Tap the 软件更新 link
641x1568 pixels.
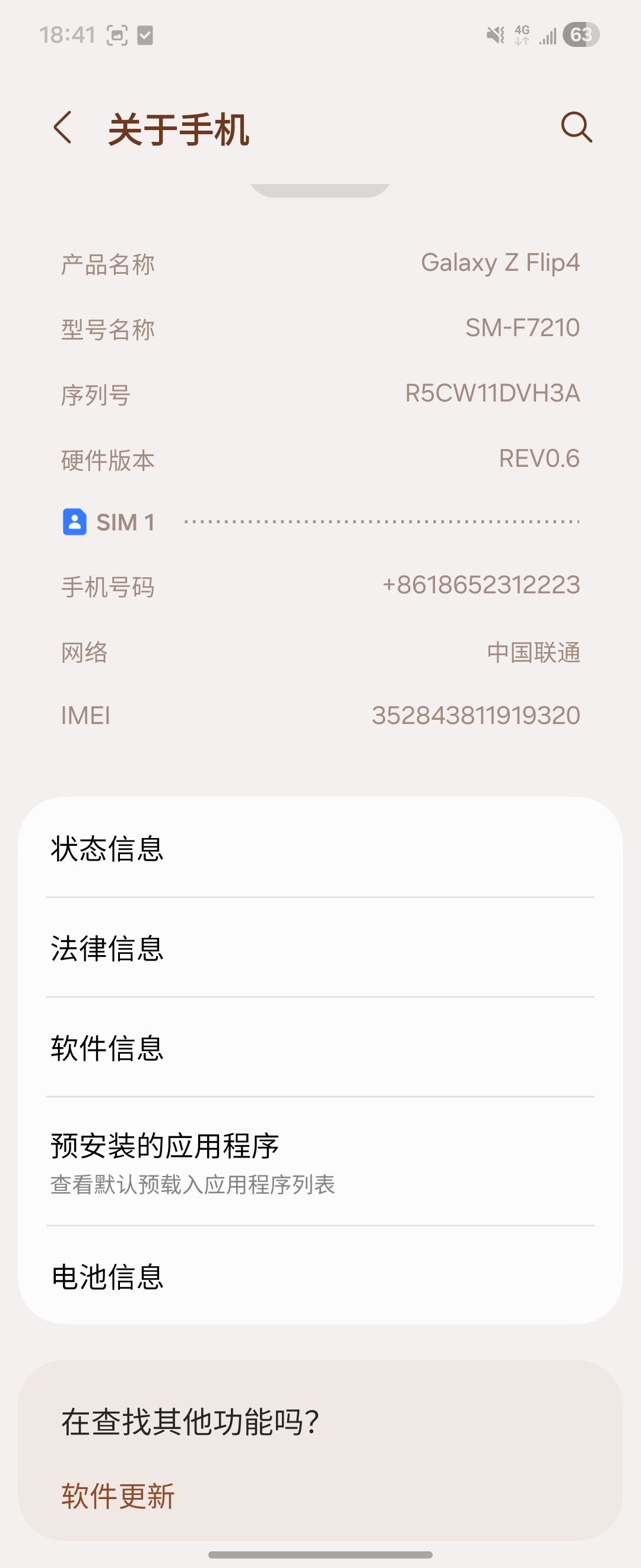coord(118,1496)
